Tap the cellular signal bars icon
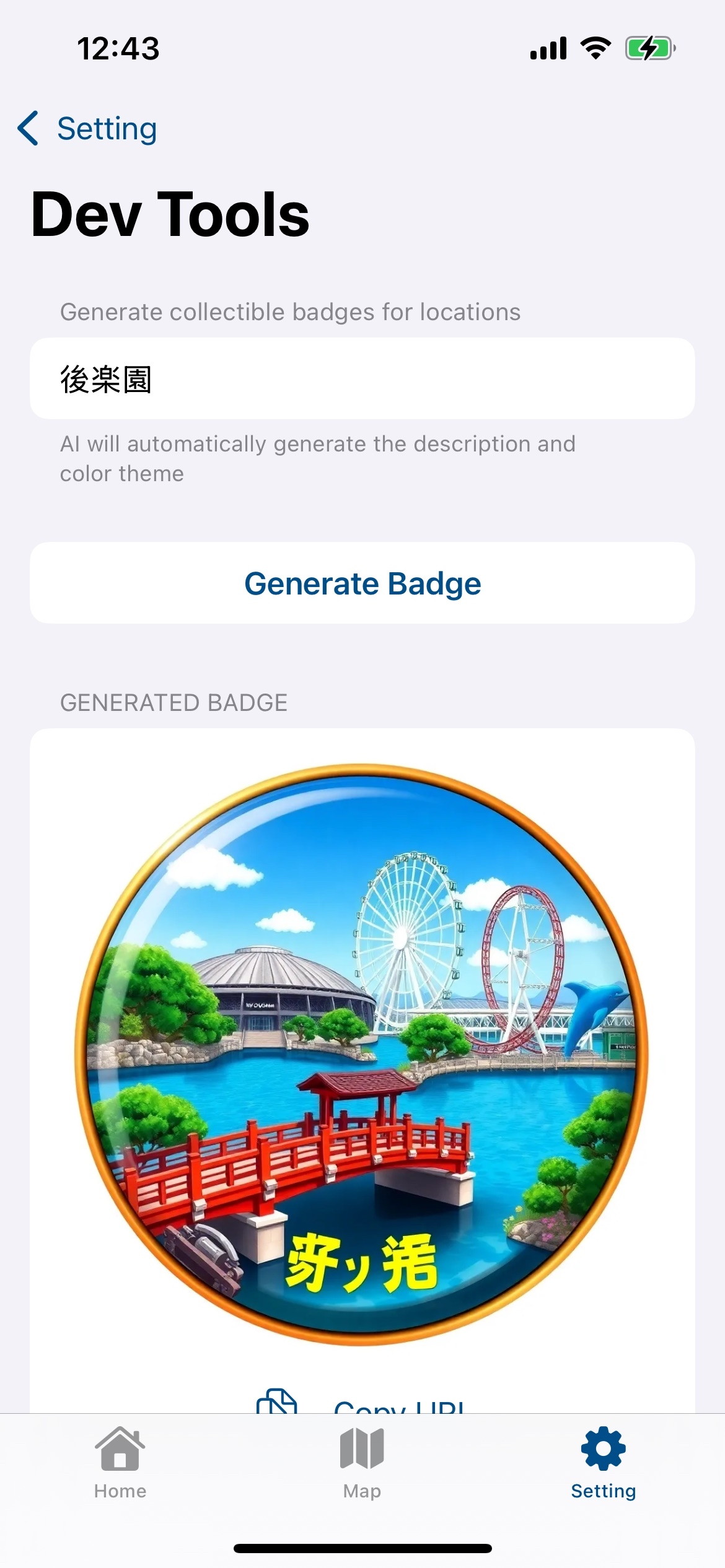Viewport: 725px width, 1568px height. pos(548,48)
